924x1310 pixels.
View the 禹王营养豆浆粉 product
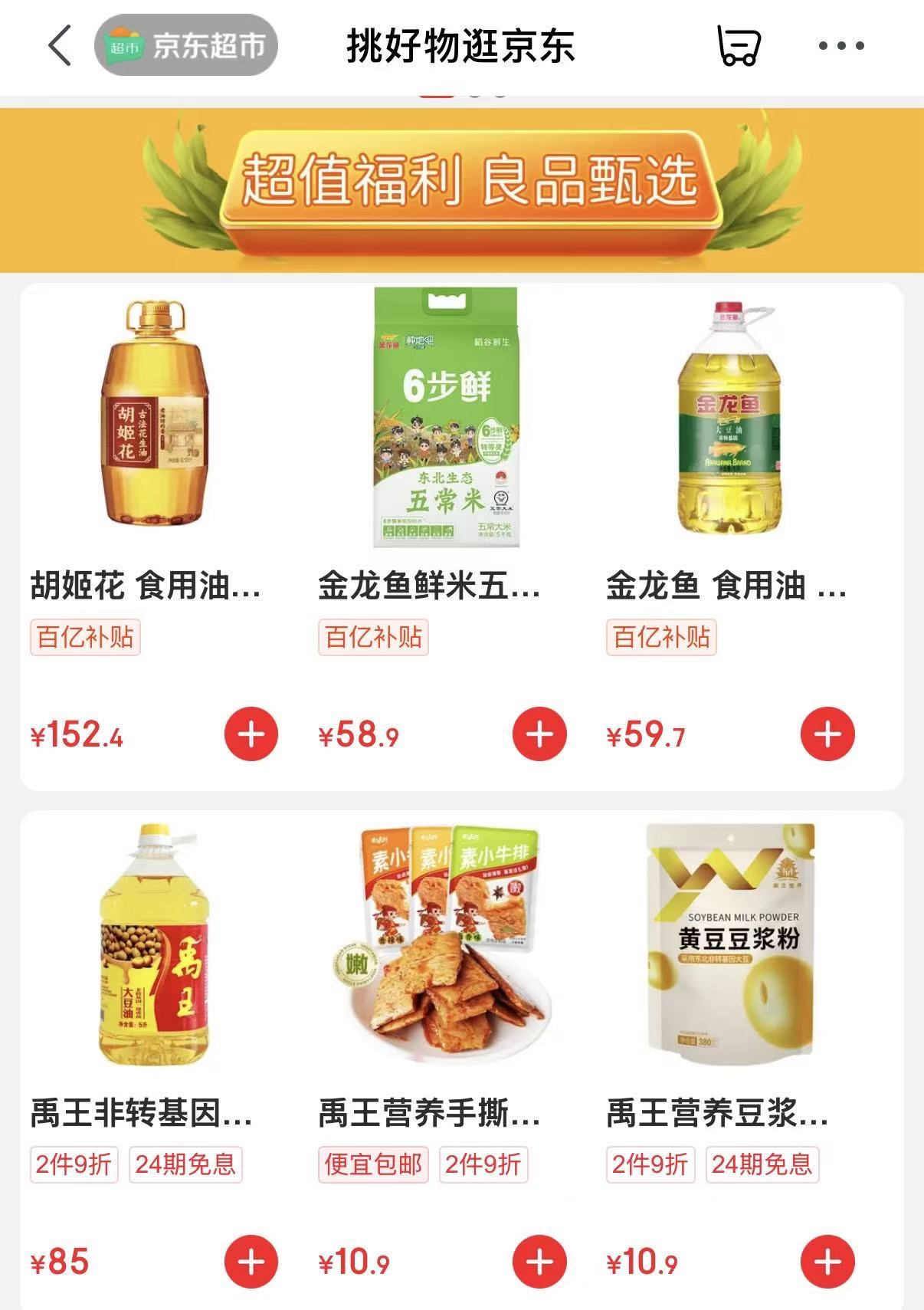point(729,944)
